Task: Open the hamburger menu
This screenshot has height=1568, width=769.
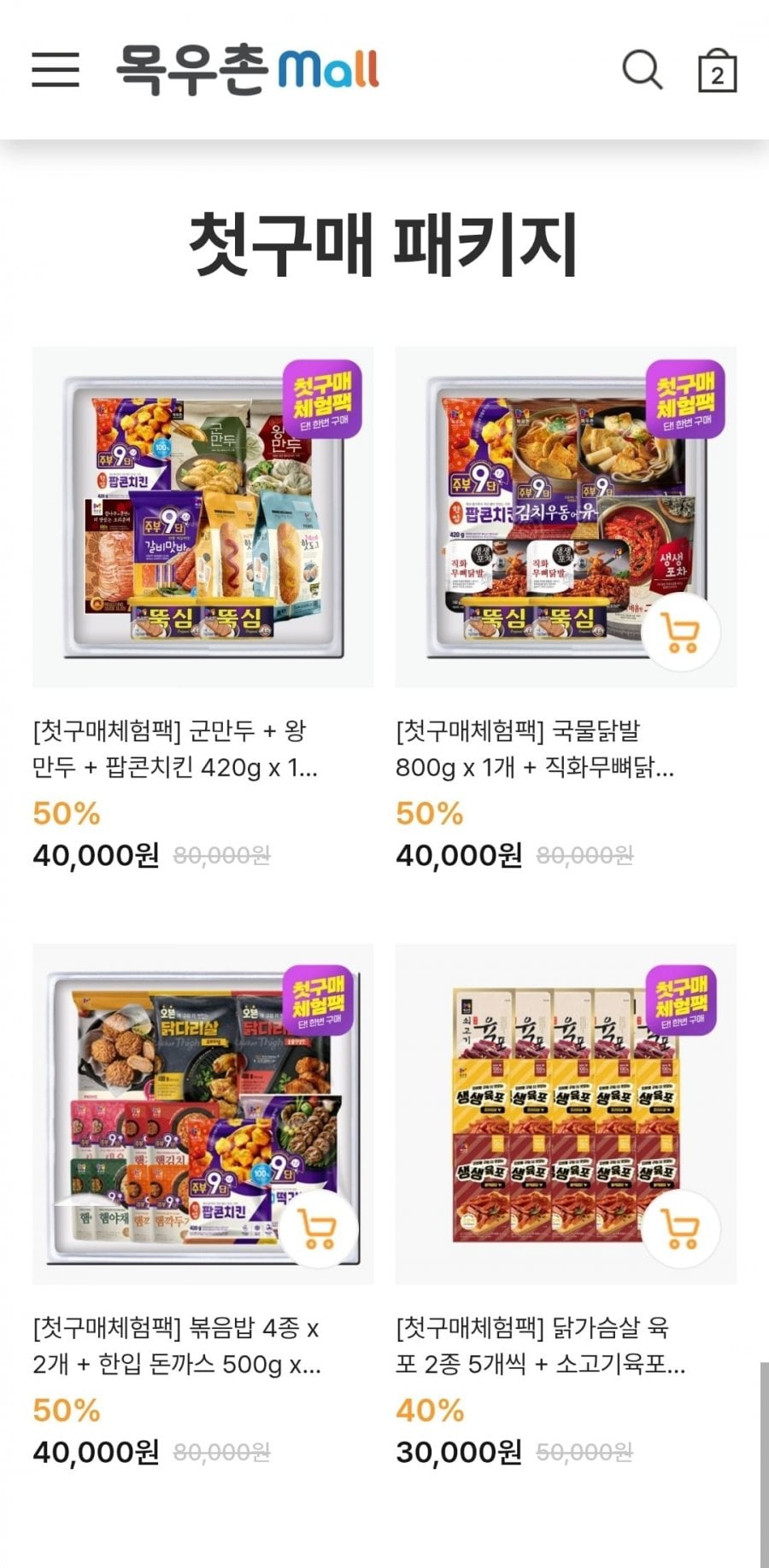Action: point(56,69)
